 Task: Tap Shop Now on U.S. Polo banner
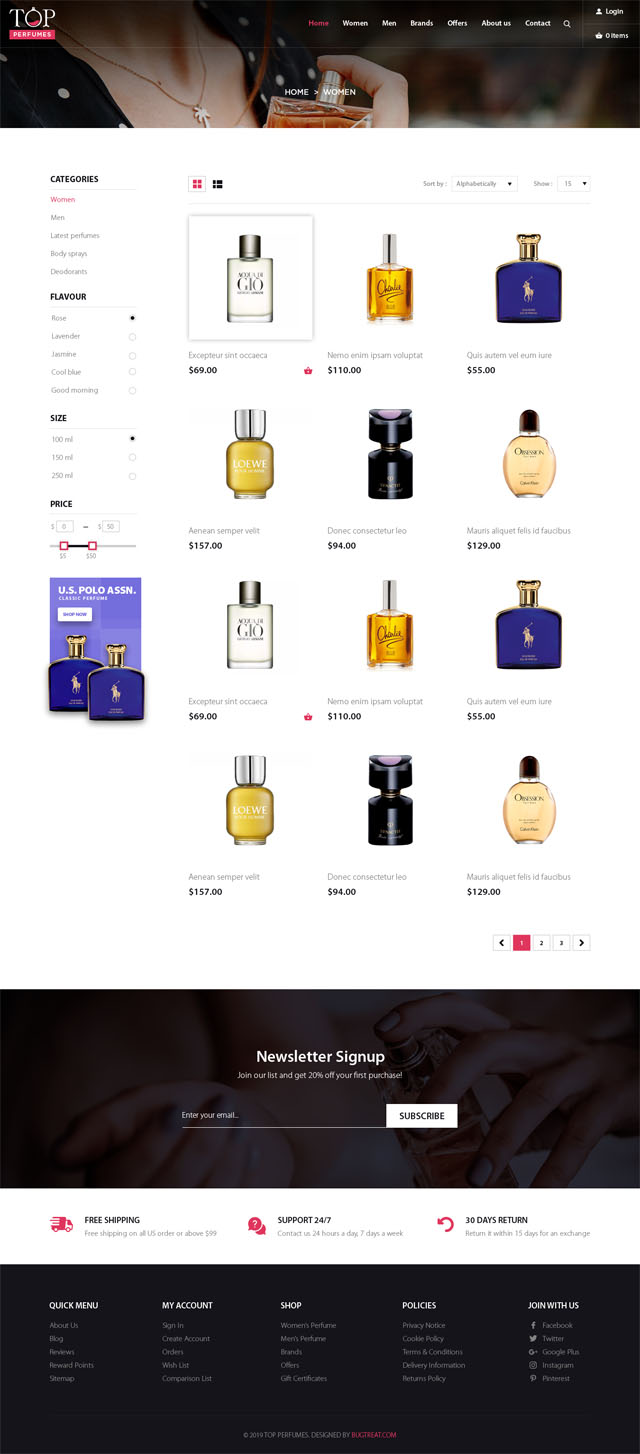point(74,614)
